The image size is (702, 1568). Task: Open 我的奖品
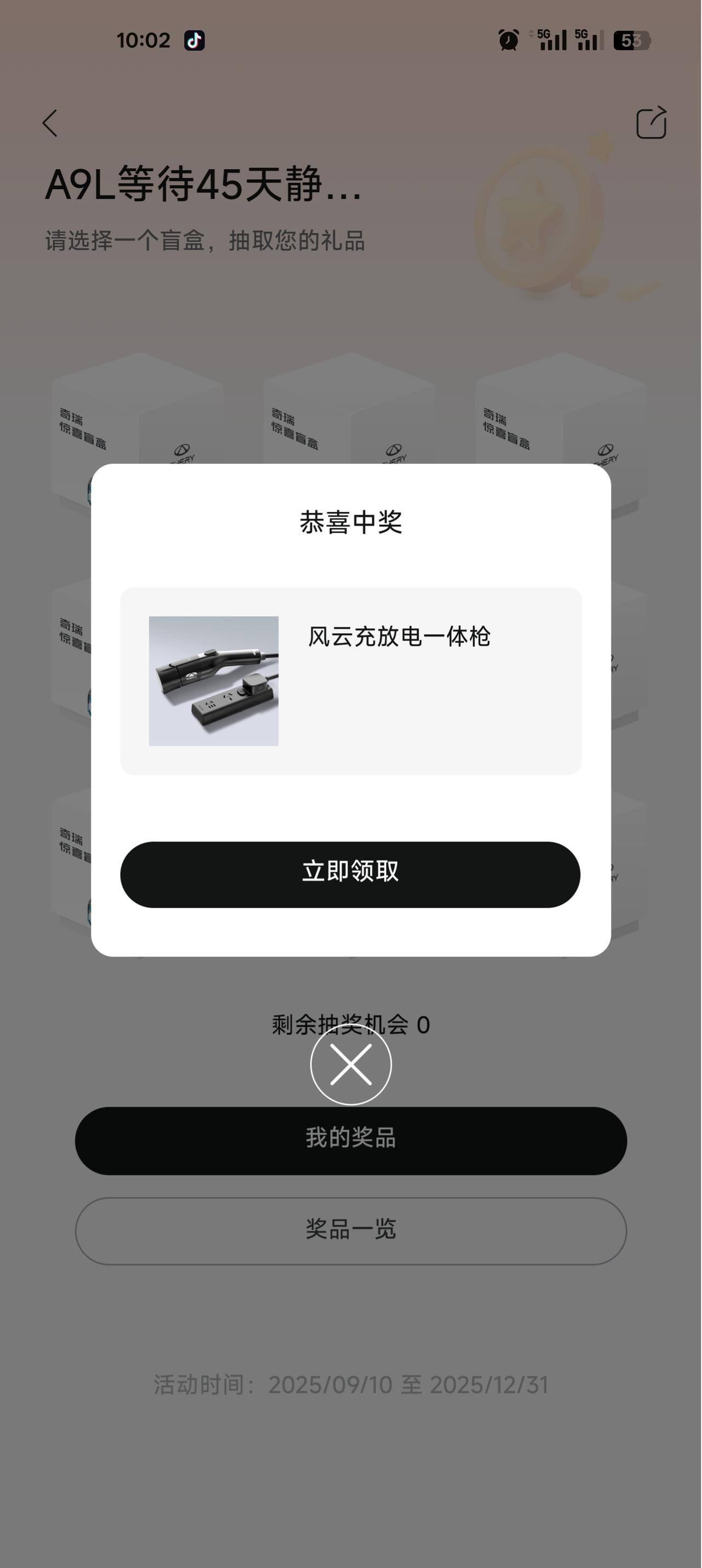tap(350, 1141)
